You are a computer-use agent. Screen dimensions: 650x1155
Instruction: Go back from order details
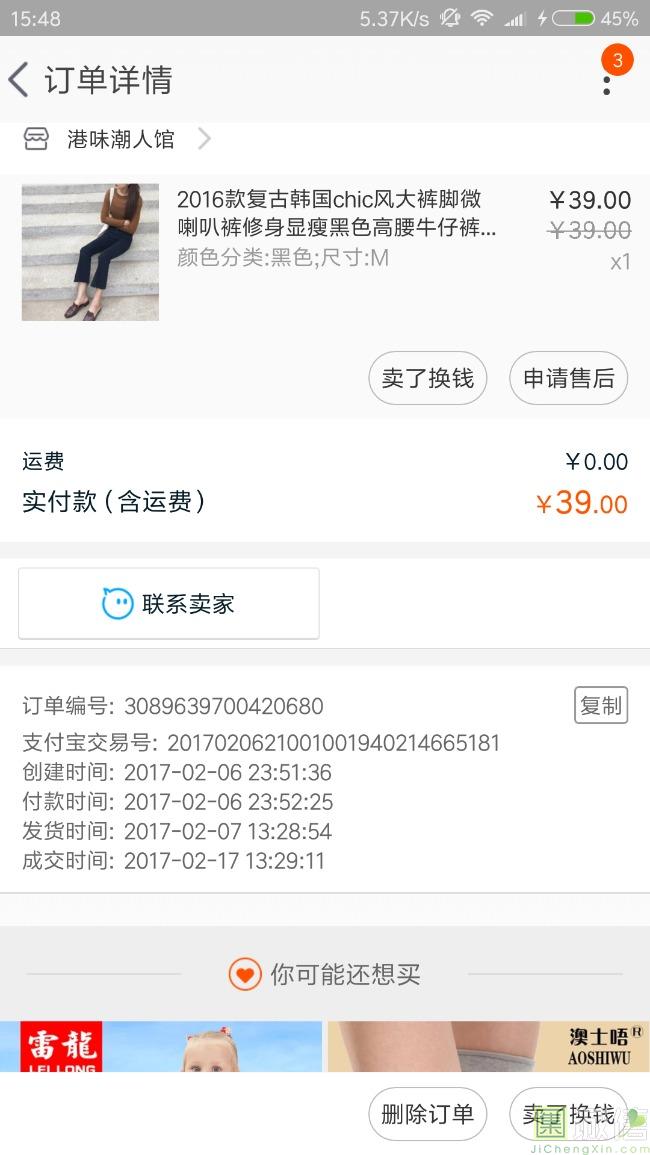20,80
